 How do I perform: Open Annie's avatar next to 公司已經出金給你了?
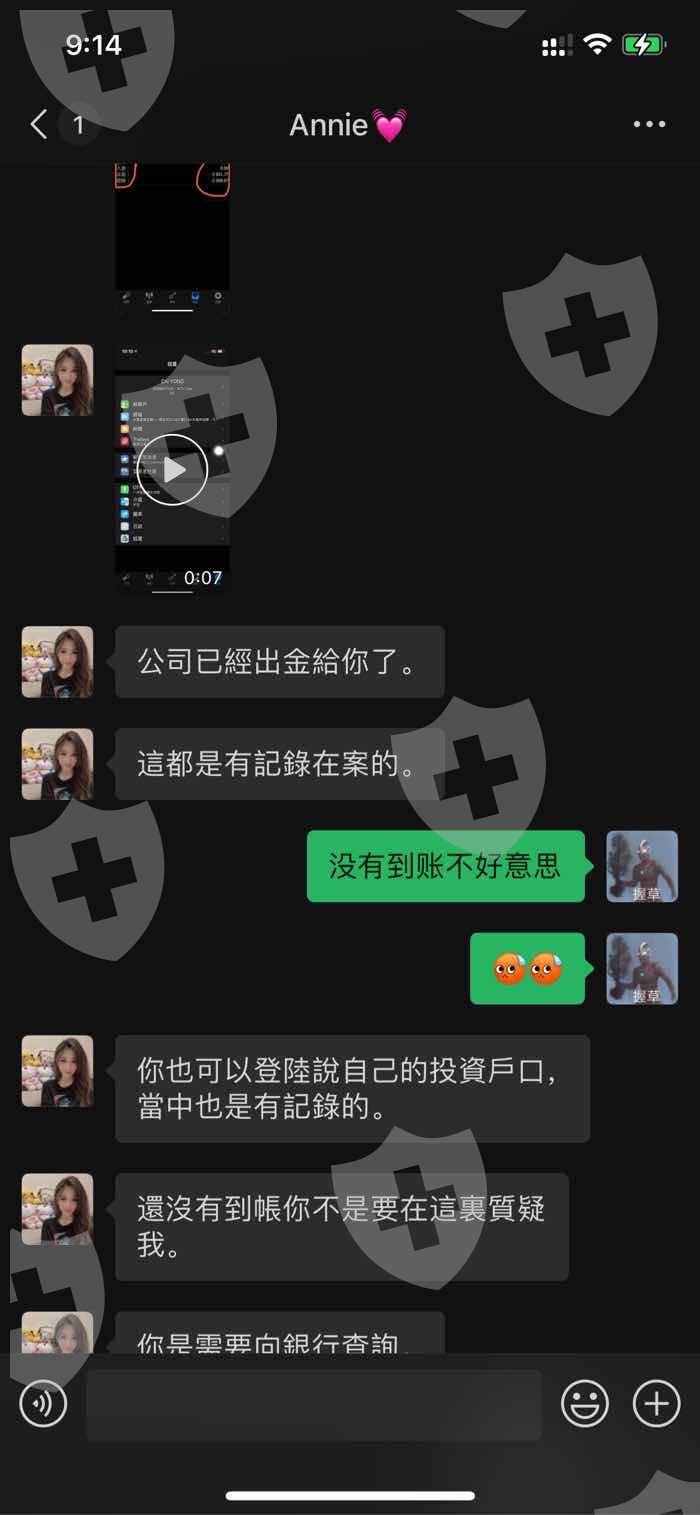58,662
